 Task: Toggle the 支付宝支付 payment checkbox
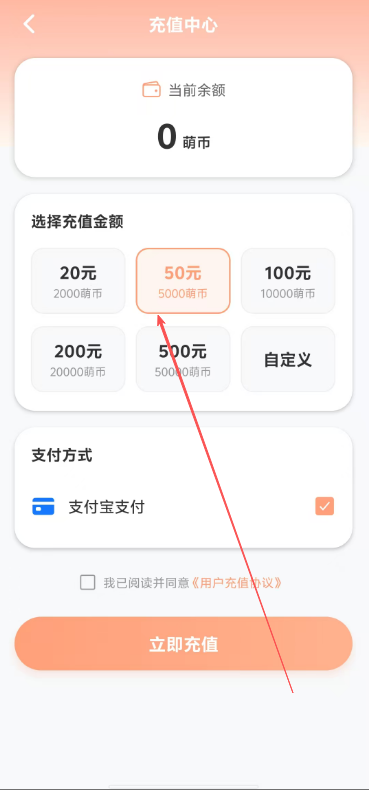point(325,506)
